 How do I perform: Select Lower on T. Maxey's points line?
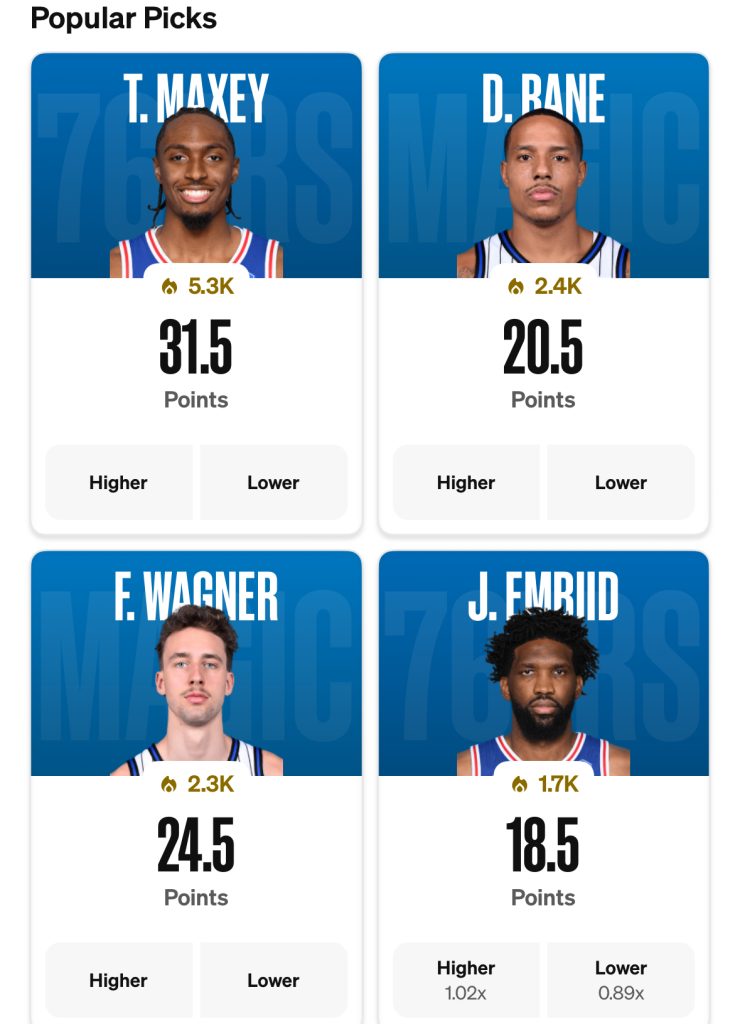click(x=273, y=482)
